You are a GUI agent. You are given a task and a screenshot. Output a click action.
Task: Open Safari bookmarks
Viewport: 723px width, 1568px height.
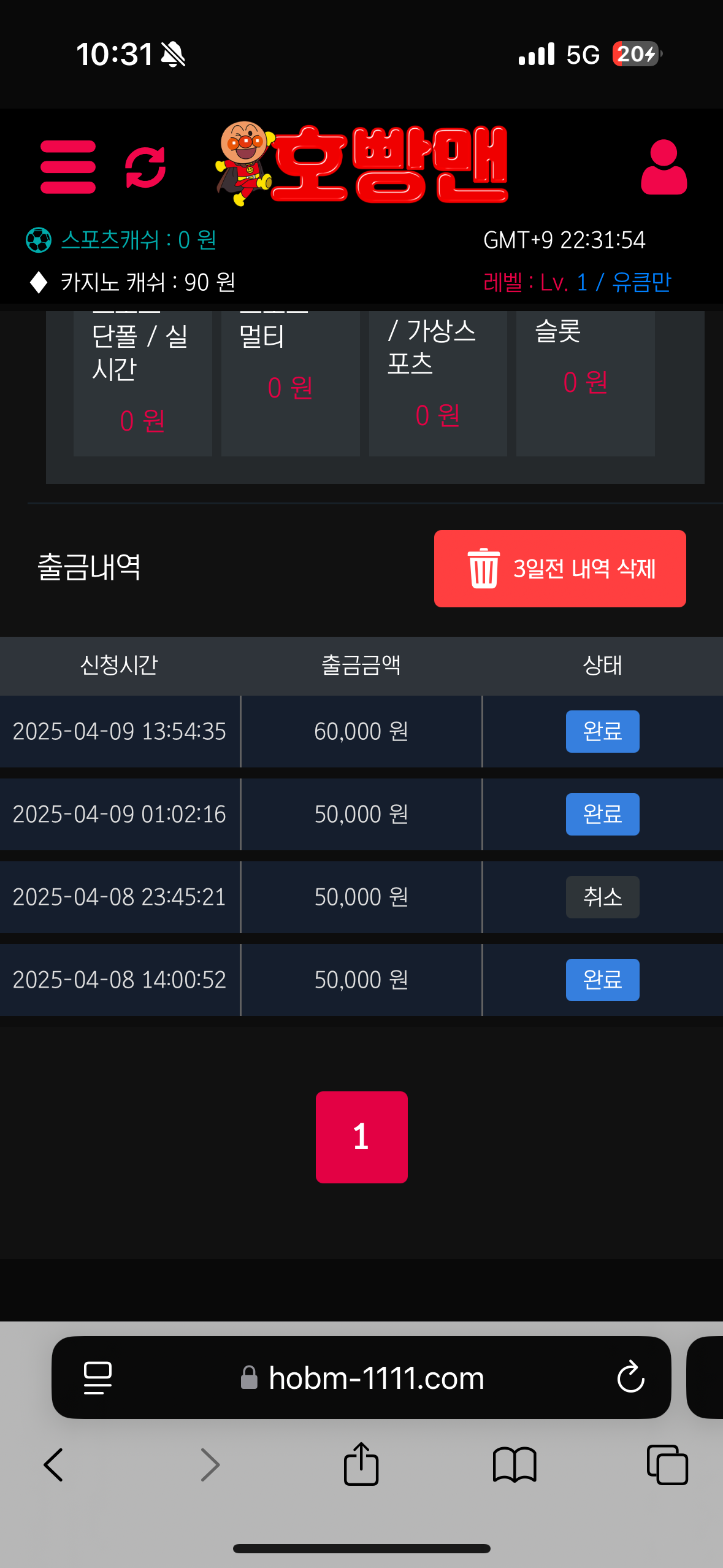(x=514, y=1465)
